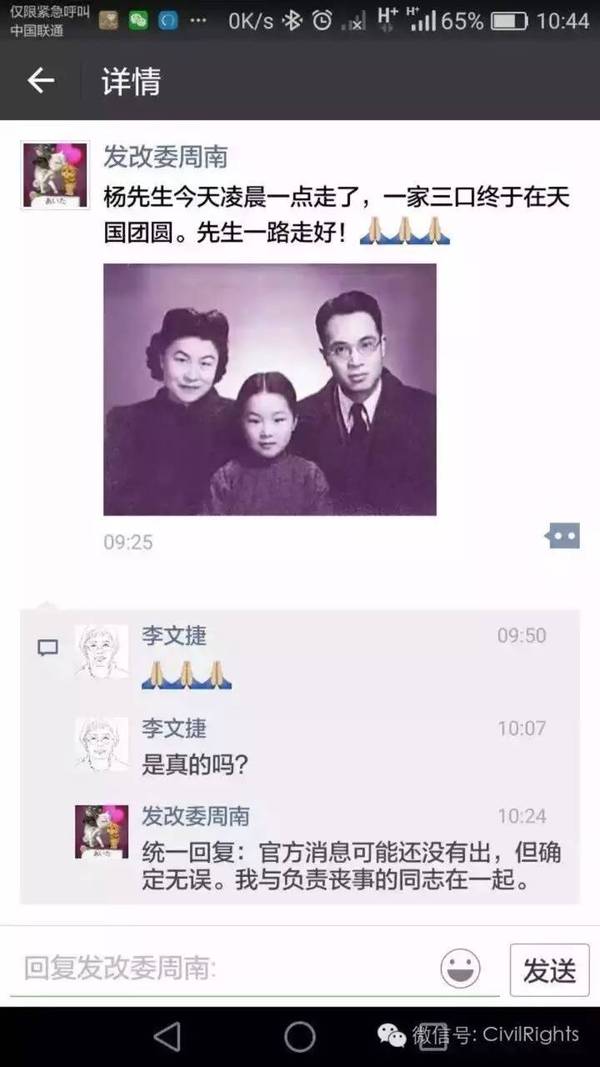Image resolution: width=600 pixels, height=1067 pixels.
Task: Open the like and comment popup button
Action: [562, 536]
